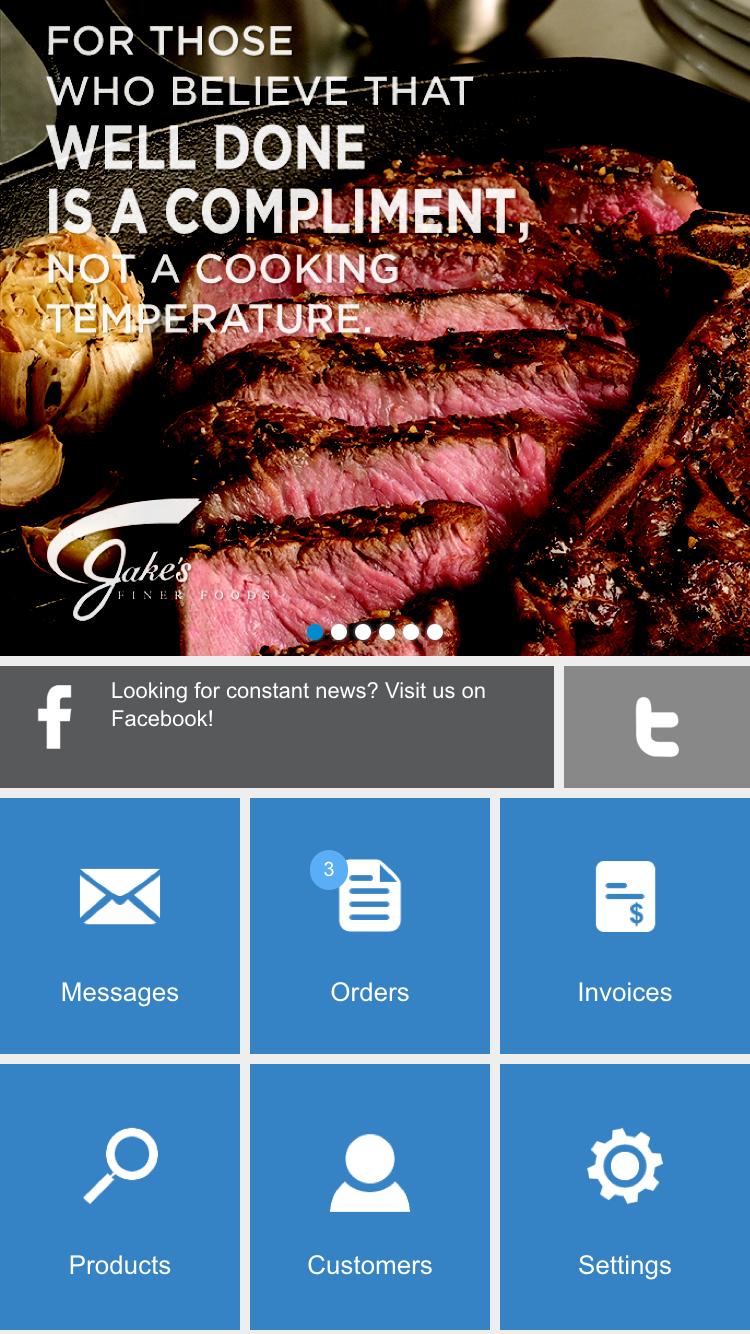Tap the steak promo banner image
This screenshot has height=1334, width=750.
click(375, 328)
